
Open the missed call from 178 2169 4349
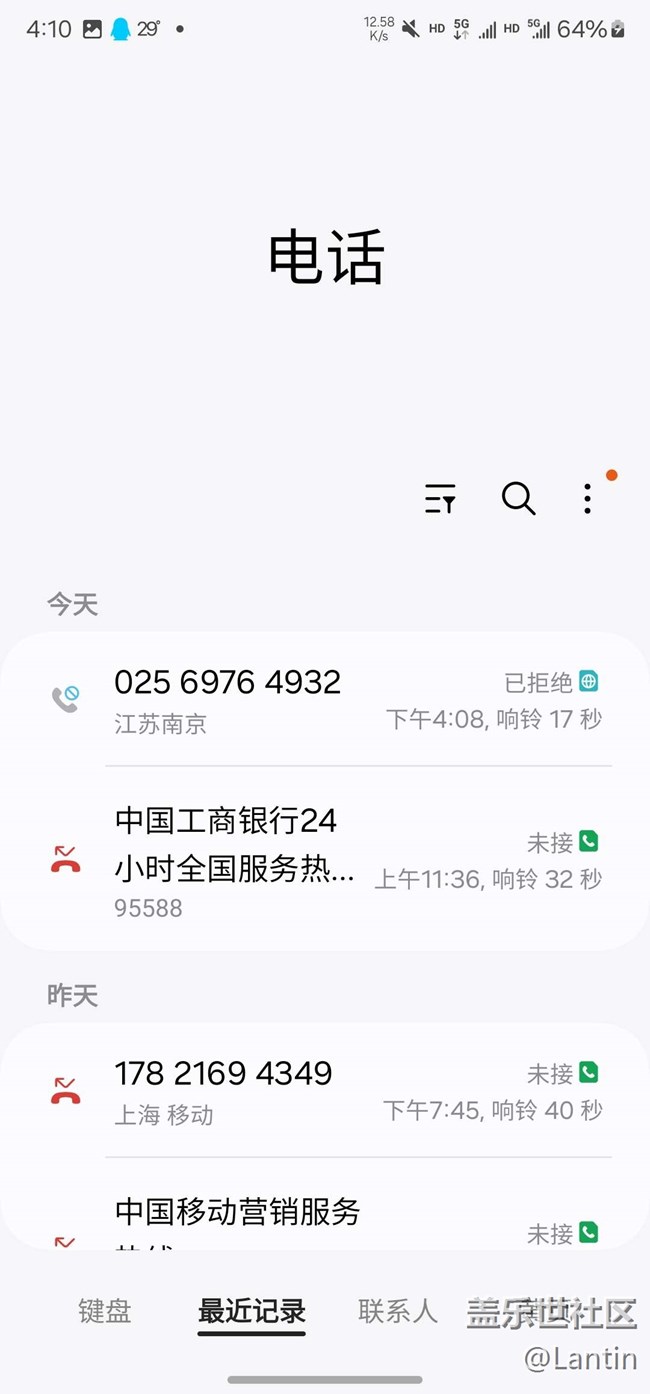(325, 1090)
